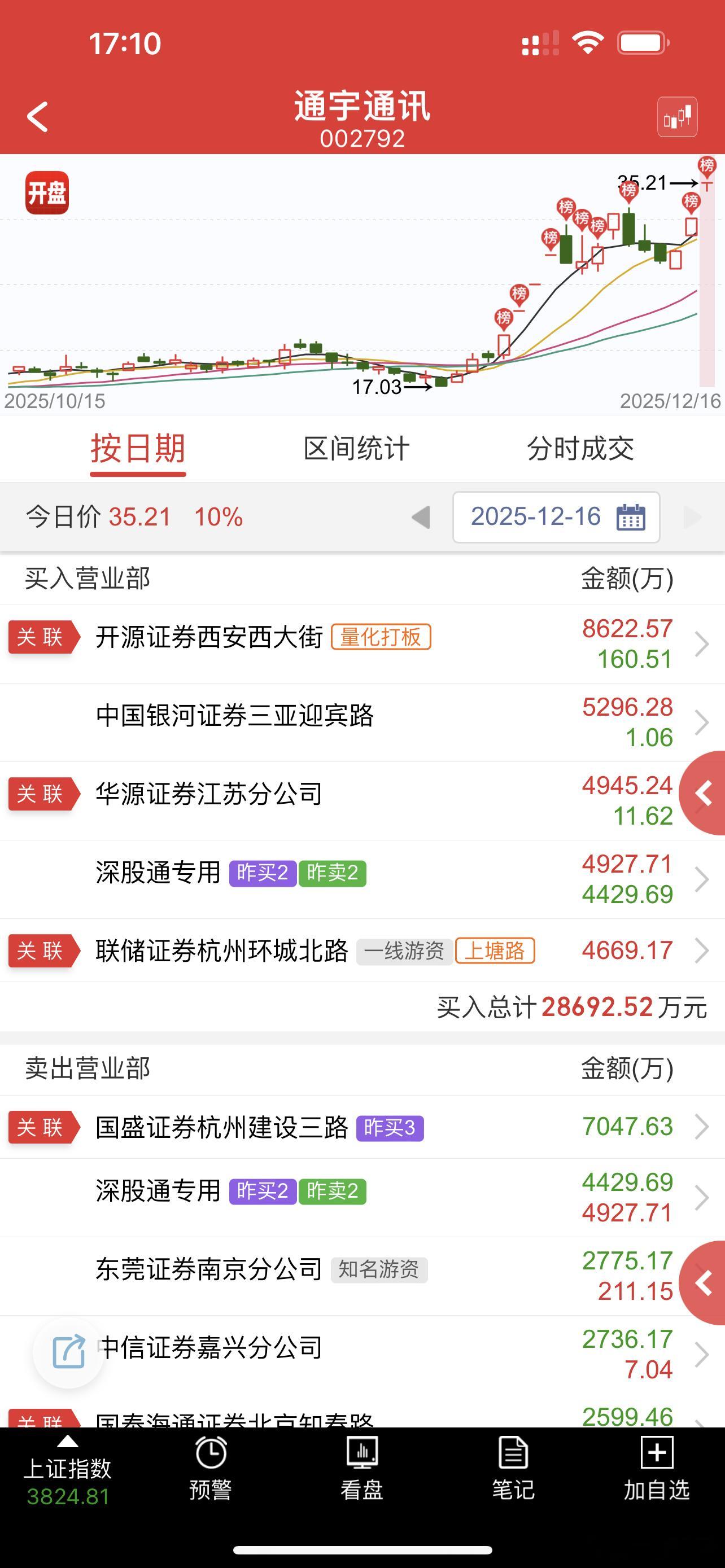Tap the 关联 tag on 联储证券杭州环城北路
This screenshot has width=725, height=1568.
tap(42, 951)
